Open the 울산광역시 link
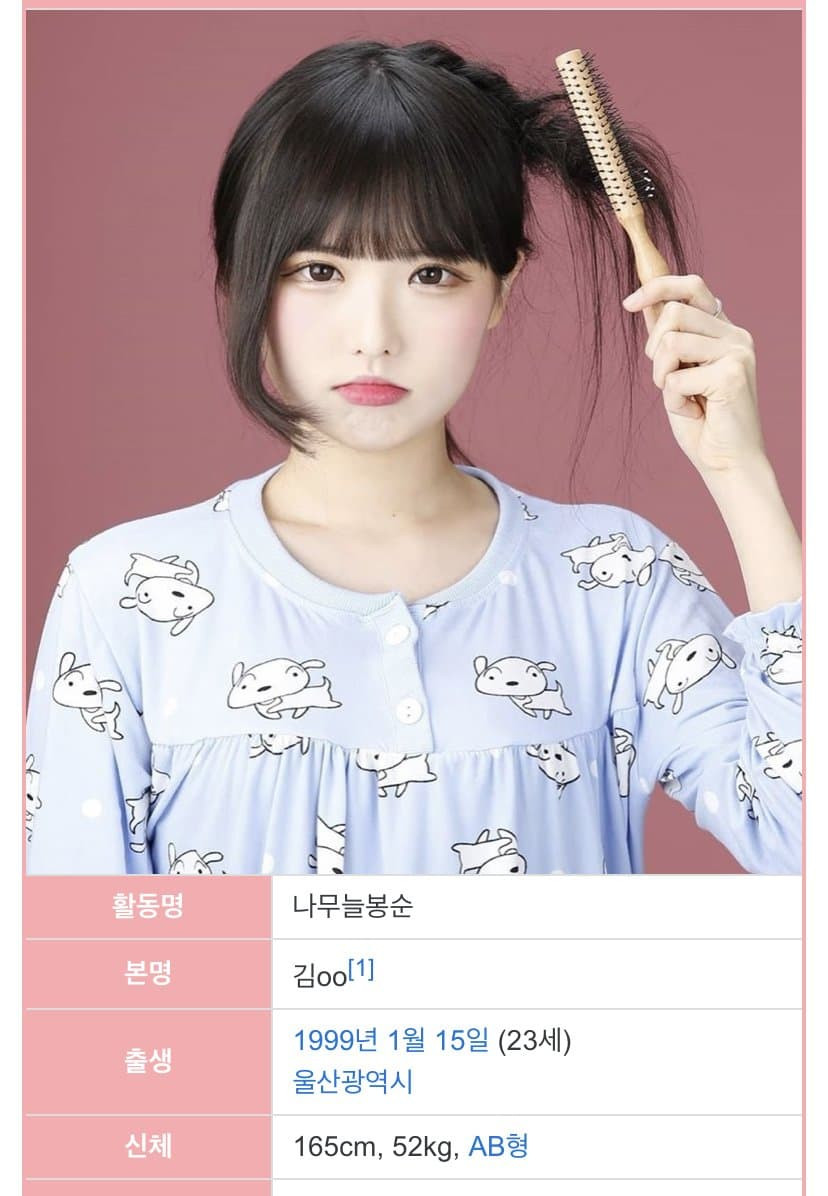The width and height of the screenshot is (828, 1196). point(353,1082)
